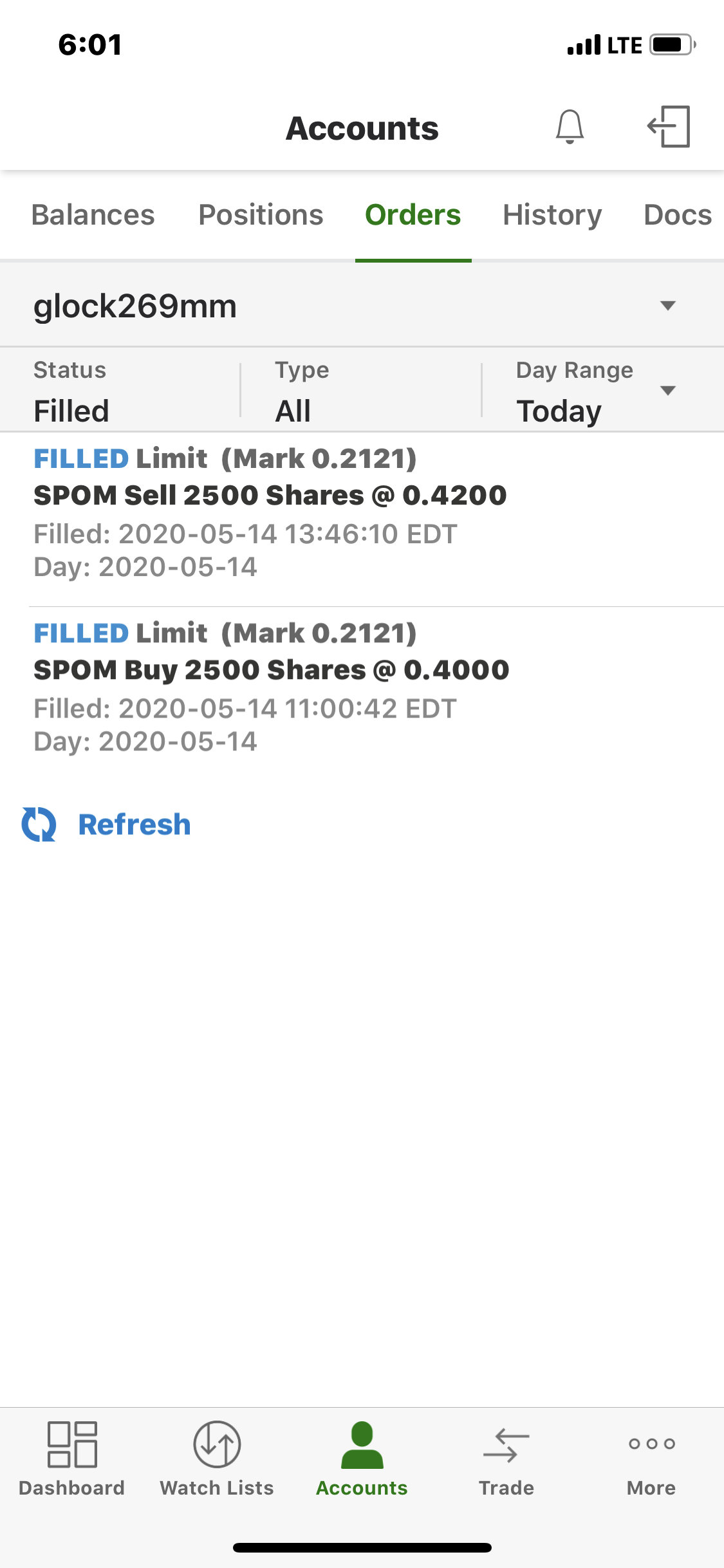The image size is (724, 1568).
Task: Tap the Accounts bottom tab
Action: coord(362,1459)
